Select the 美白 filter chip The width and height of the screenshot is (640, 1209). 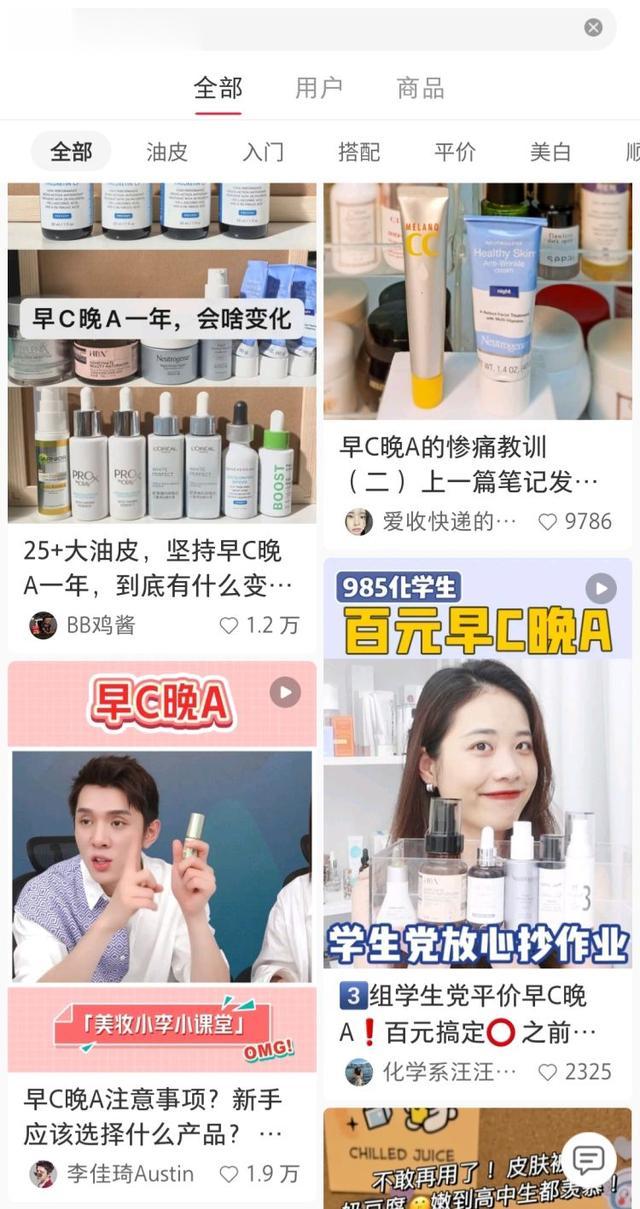click(x=551, y=152)
